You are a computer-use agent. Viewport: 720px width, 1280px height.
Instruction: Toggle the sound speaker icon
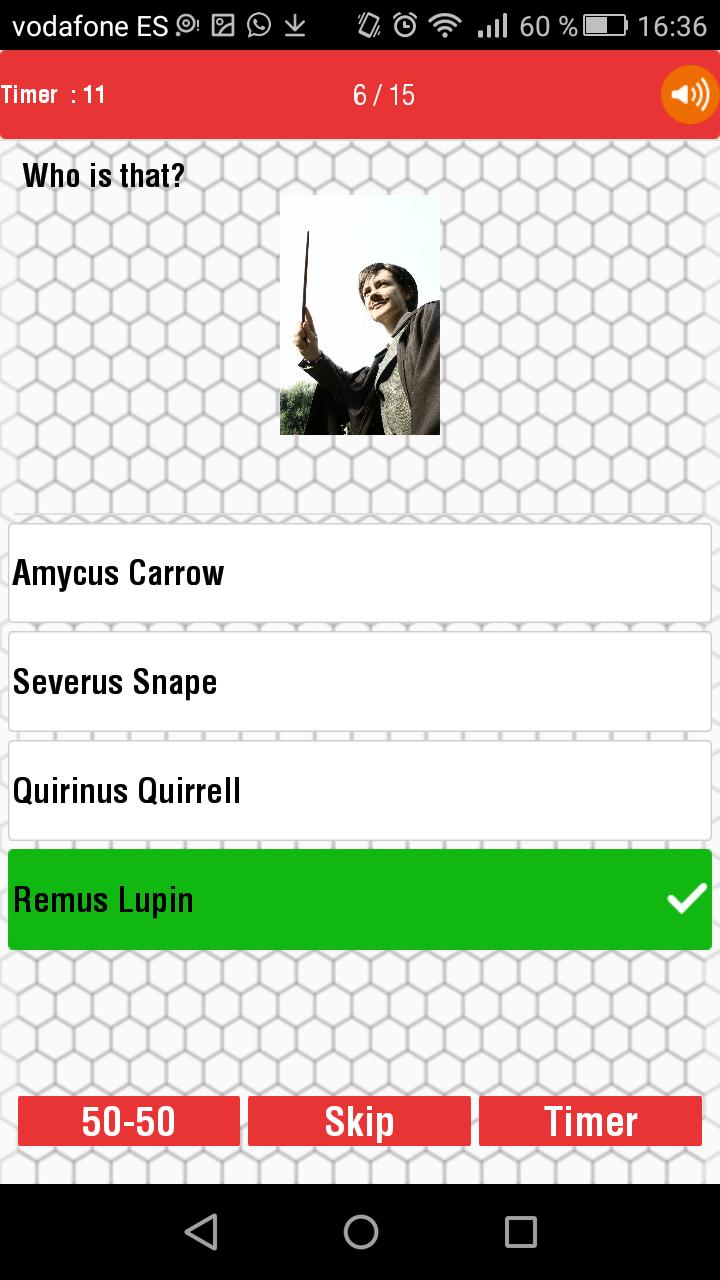pyautogui.click(x=690, y=95)
